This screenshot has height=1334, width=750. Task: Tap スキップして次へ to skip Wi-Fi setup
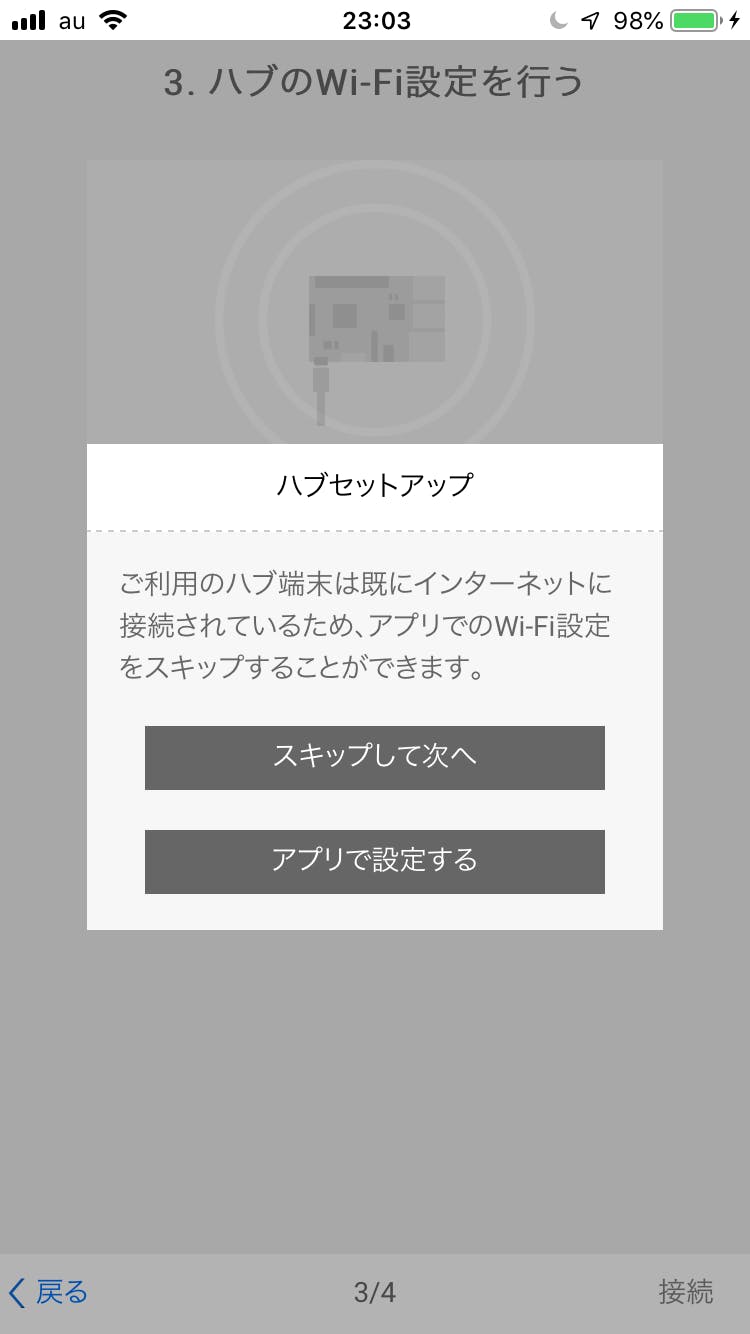[x=375, y=758]
